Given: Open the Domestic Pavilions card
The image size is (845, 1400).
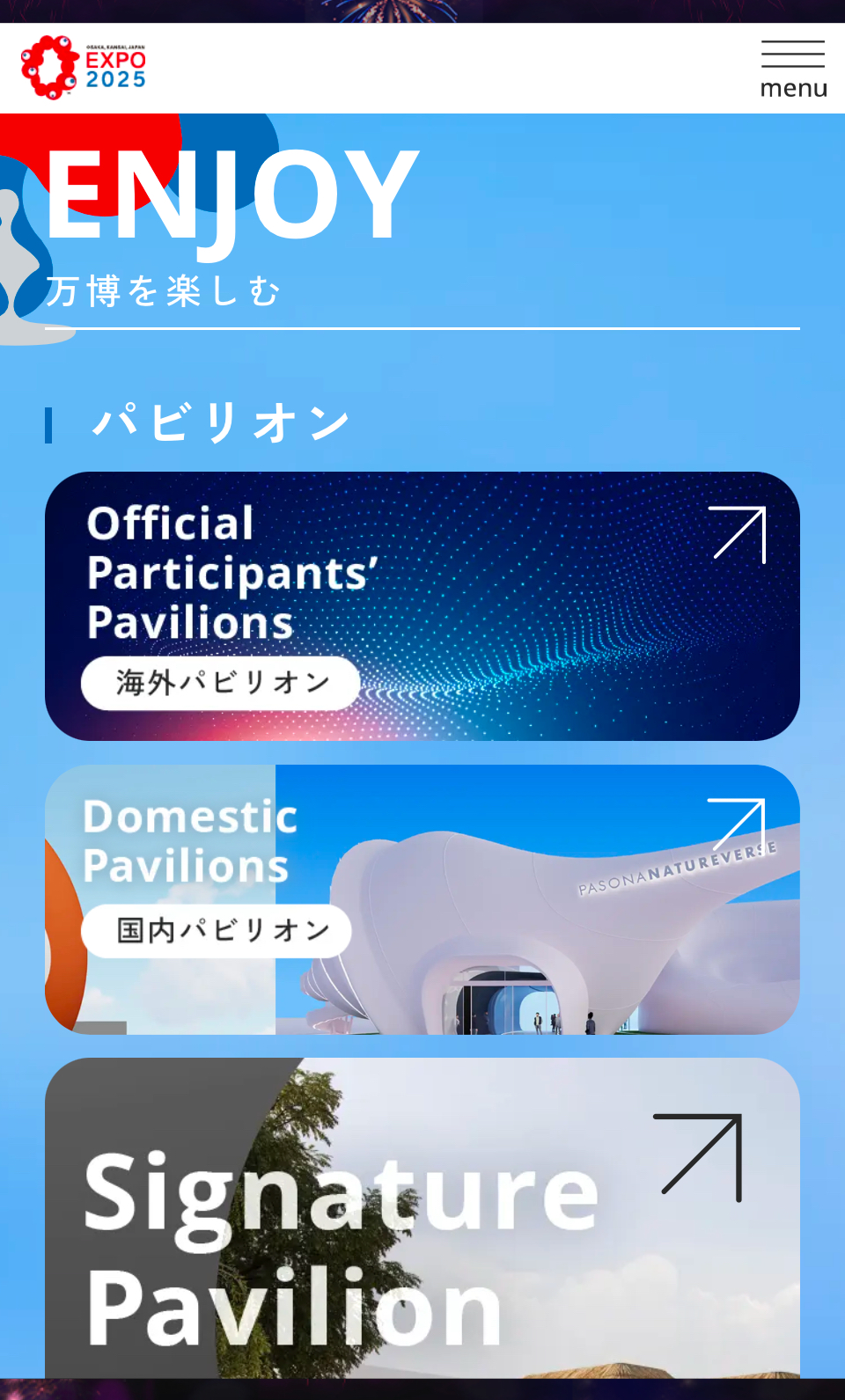Looking at the screenshot, I should [x=422, y=899].
